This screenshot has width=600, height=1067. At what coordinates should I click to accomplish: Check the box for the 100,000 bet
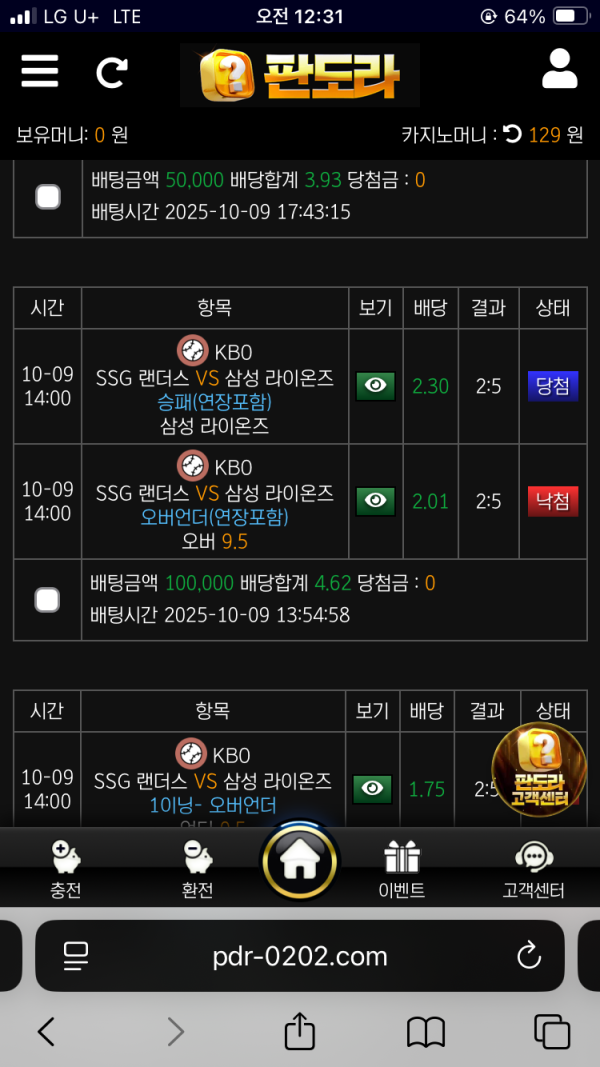coord(47,599)
